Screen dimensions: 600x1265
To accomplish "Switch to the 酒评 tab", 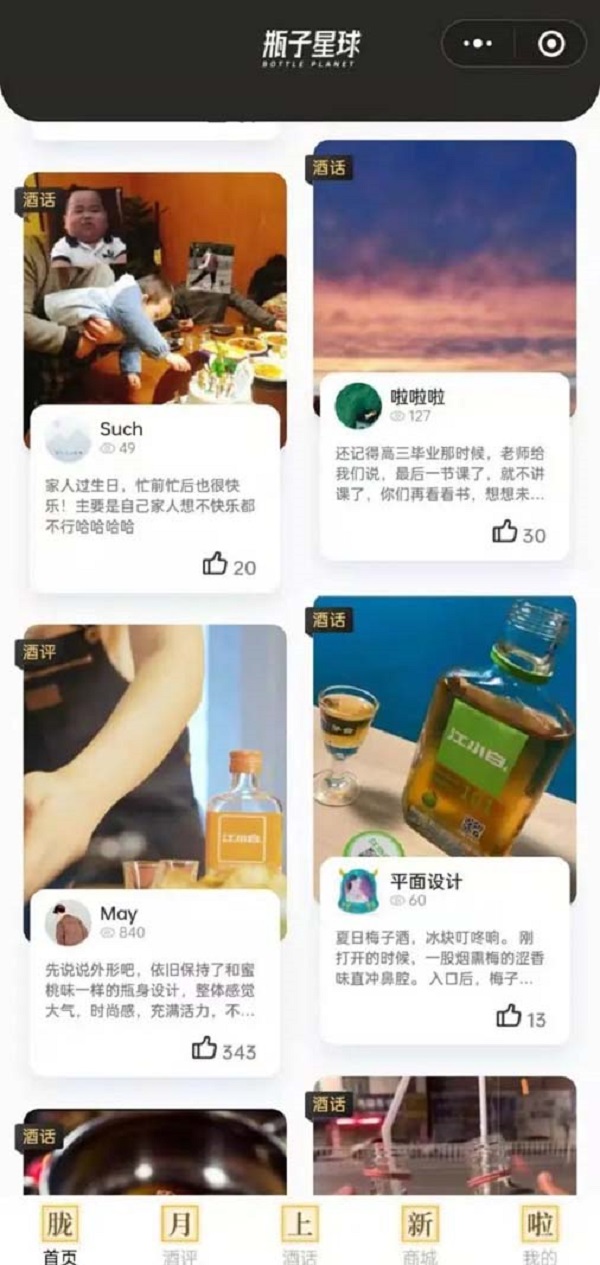I will coord(180,1234).
